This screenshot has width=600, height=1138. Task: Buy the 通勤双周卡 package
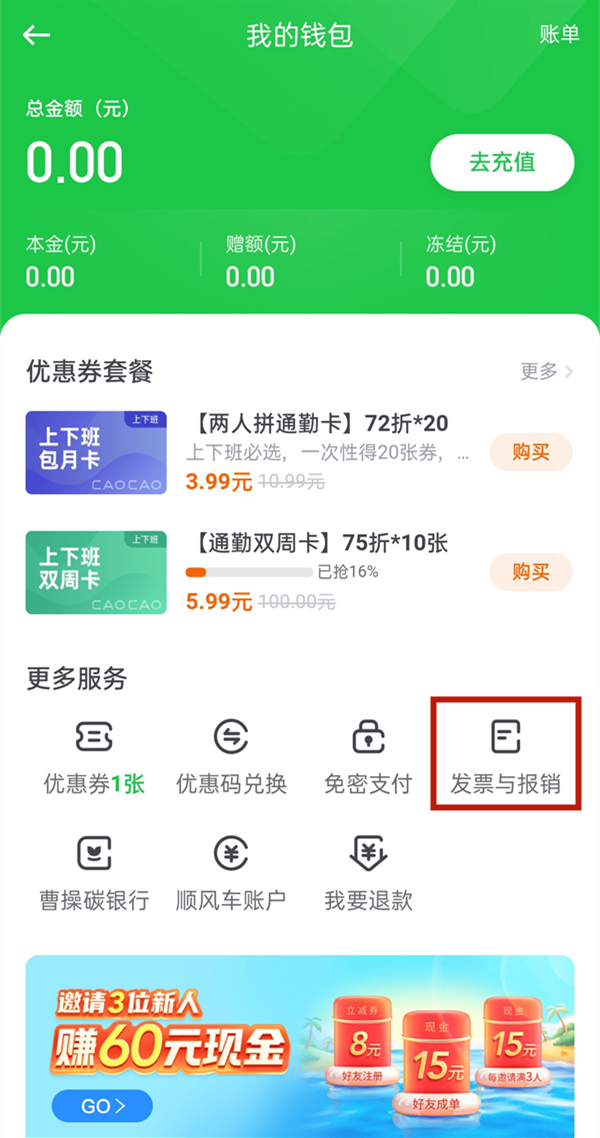point(531,572)
